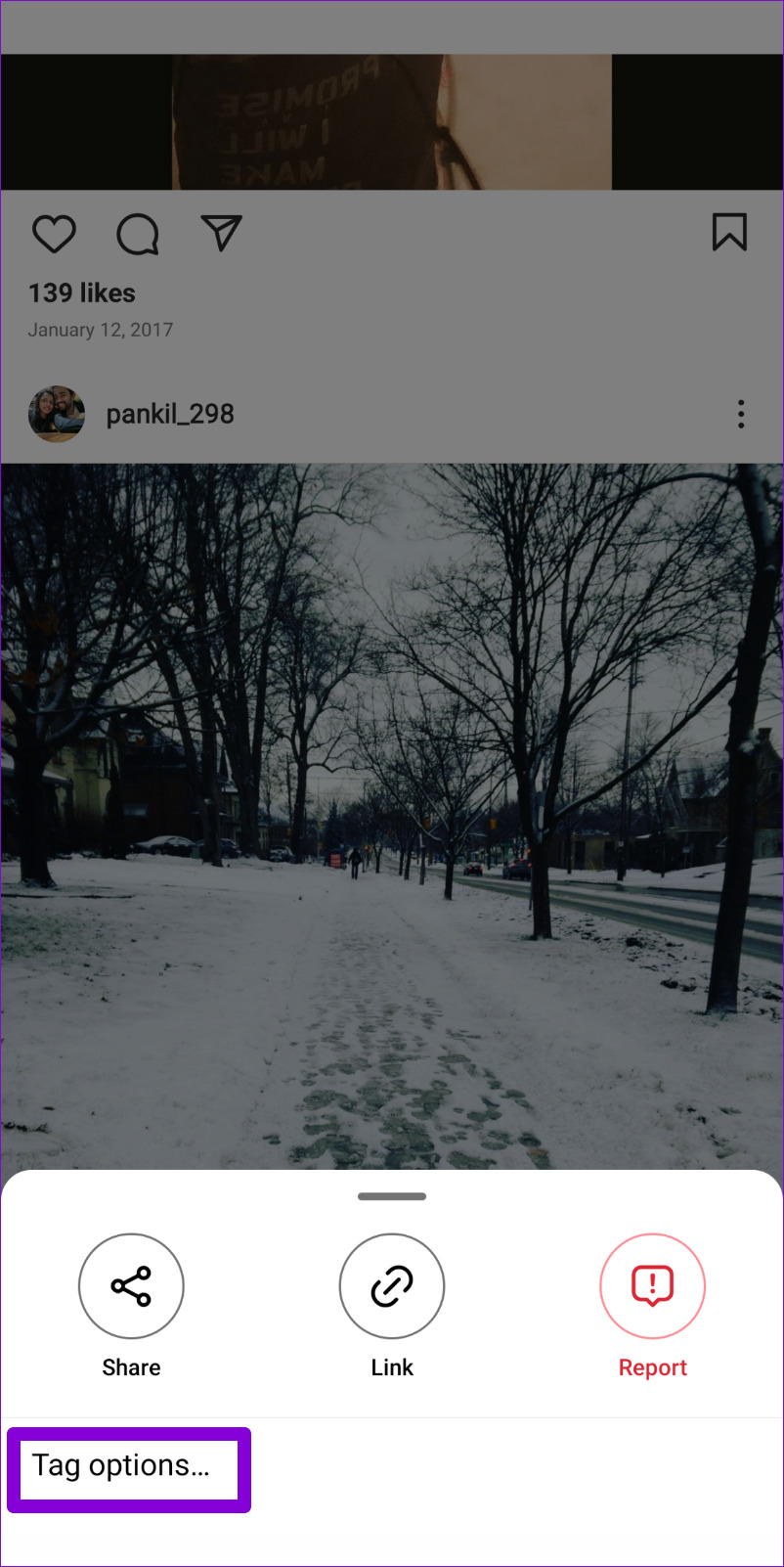The image size is (784, 1567).
Task: Bookmark the January 12 post
Action: (x=729, y=233)
